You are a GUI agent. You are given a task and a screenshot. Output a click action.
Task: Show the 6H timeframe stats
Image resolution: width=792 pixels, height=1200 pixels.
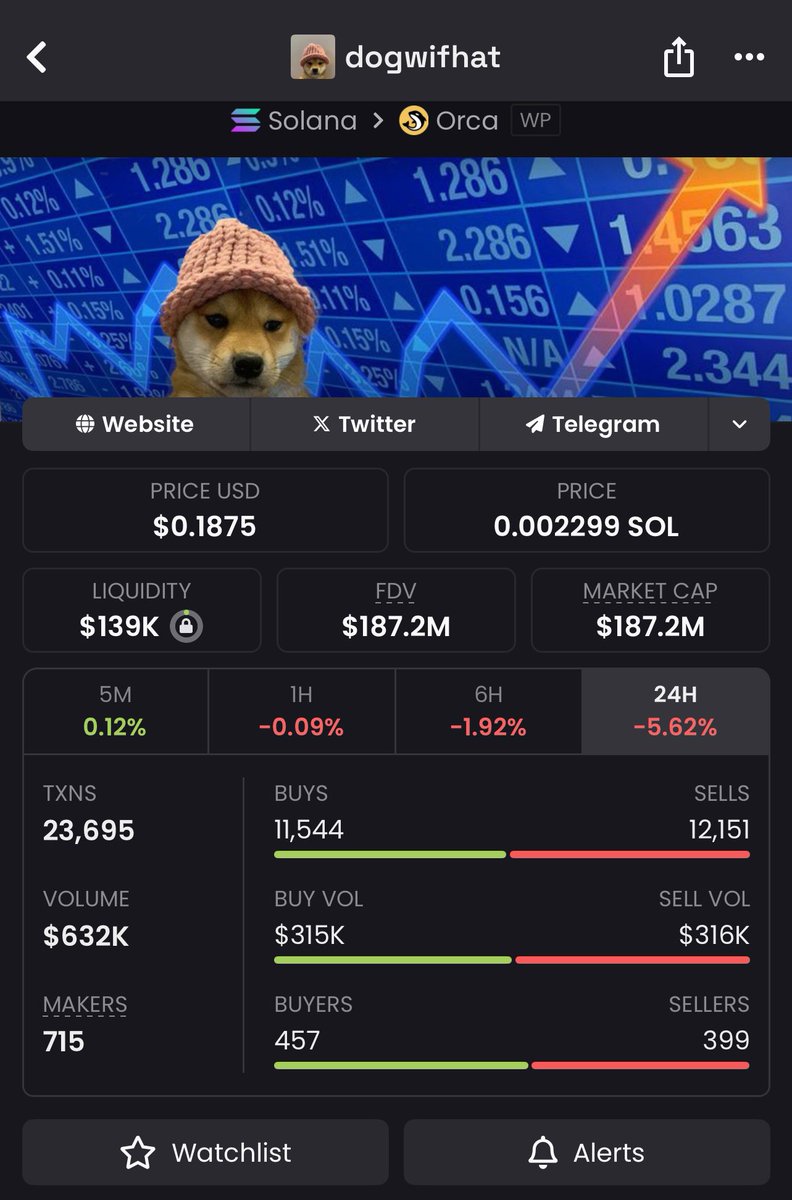click(488, 711)
